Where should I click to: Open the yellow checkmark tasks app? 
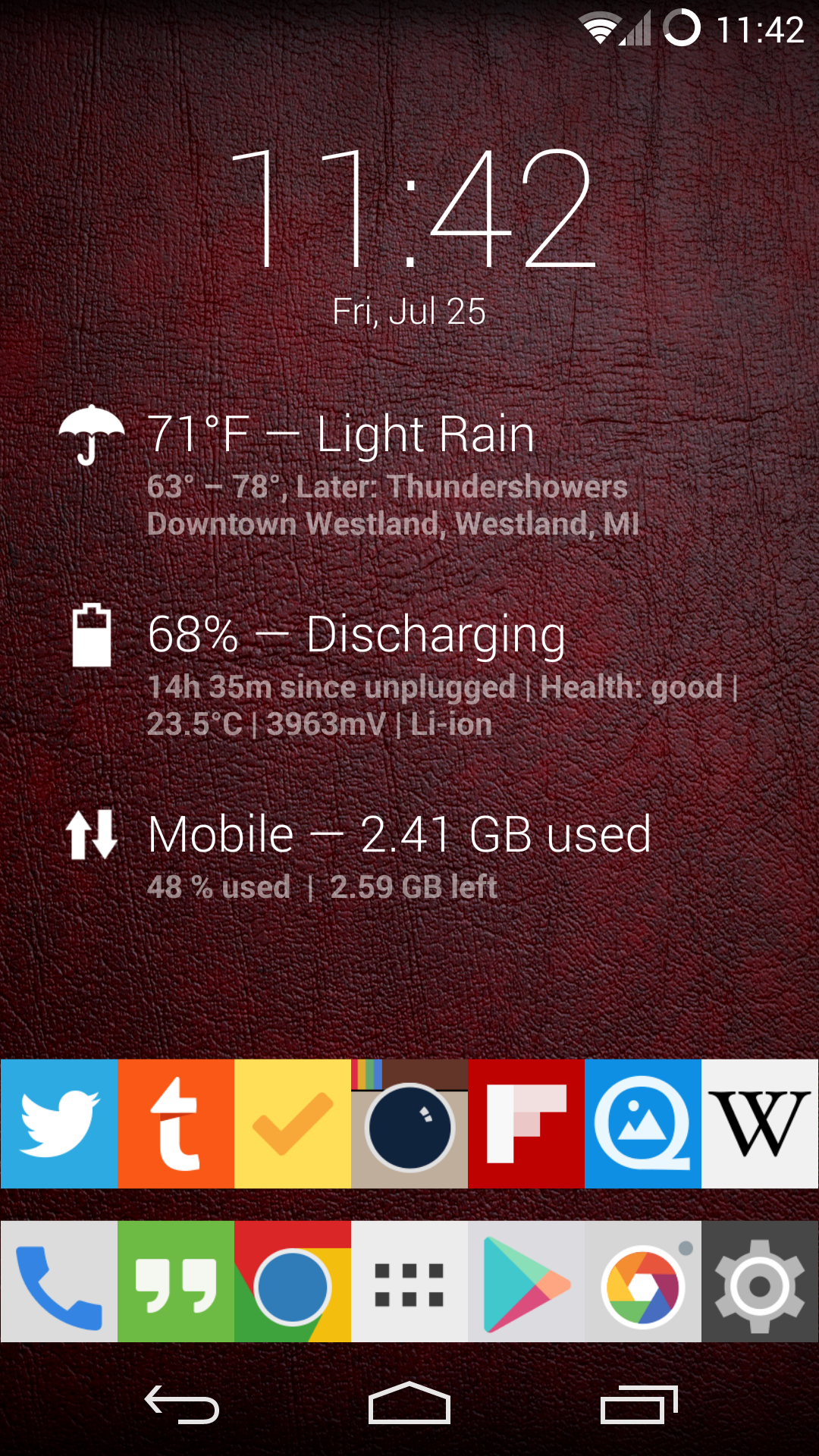(293, 1124)
